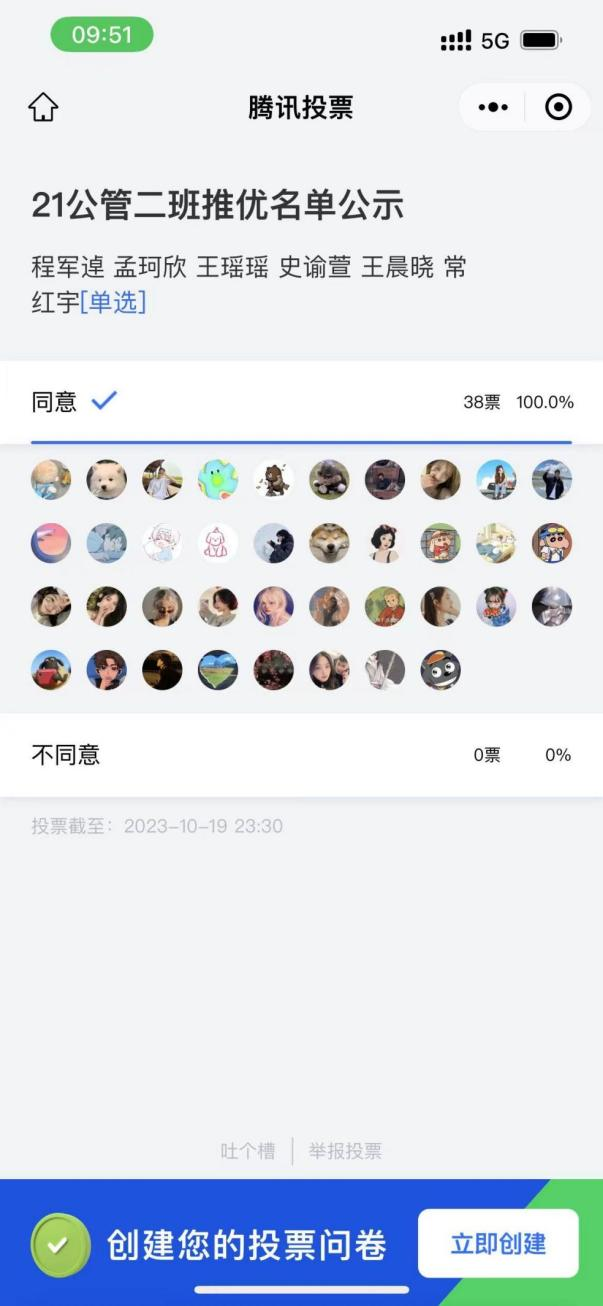This screenshot has height=1306, width=603.
Task: Go to the home page icon
Action: 43,107
